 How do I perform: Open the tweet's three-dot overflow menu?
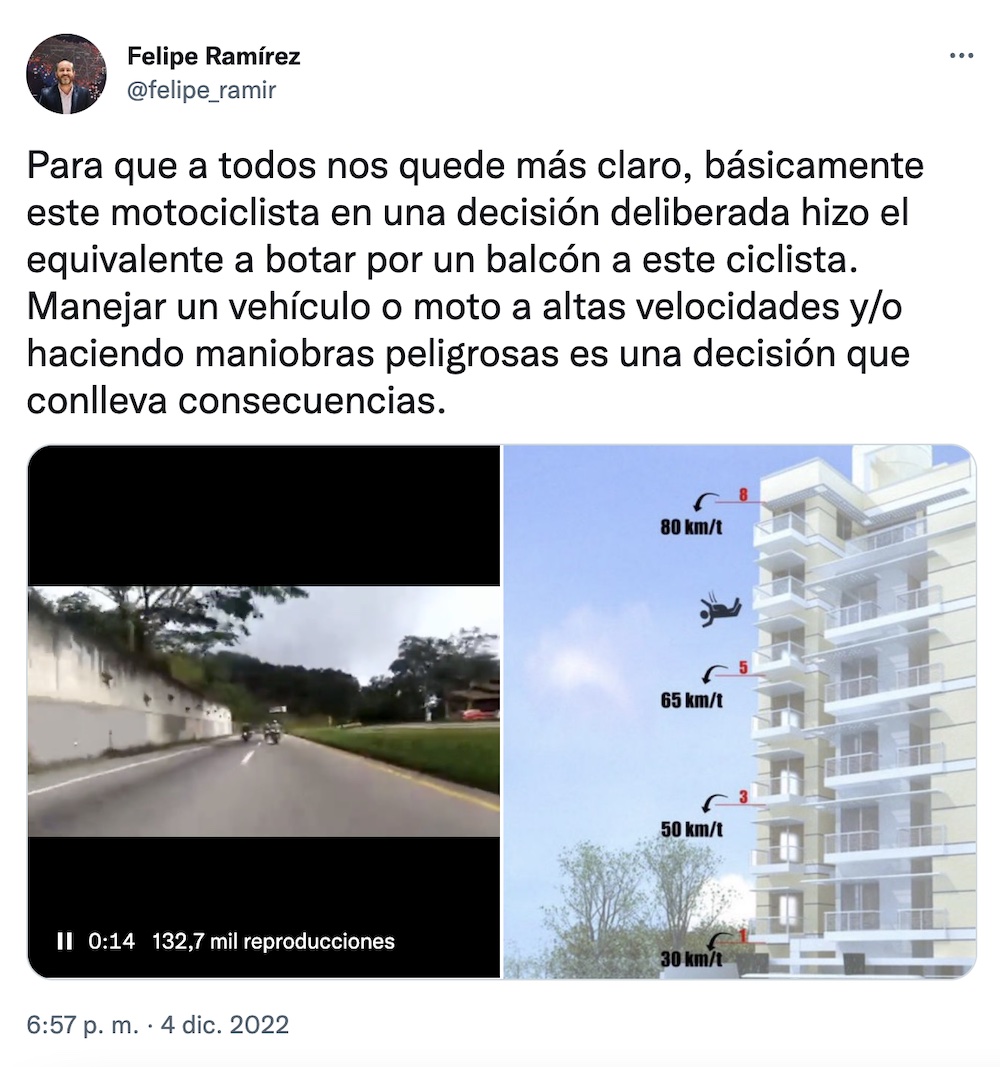[x=960, y=57]
